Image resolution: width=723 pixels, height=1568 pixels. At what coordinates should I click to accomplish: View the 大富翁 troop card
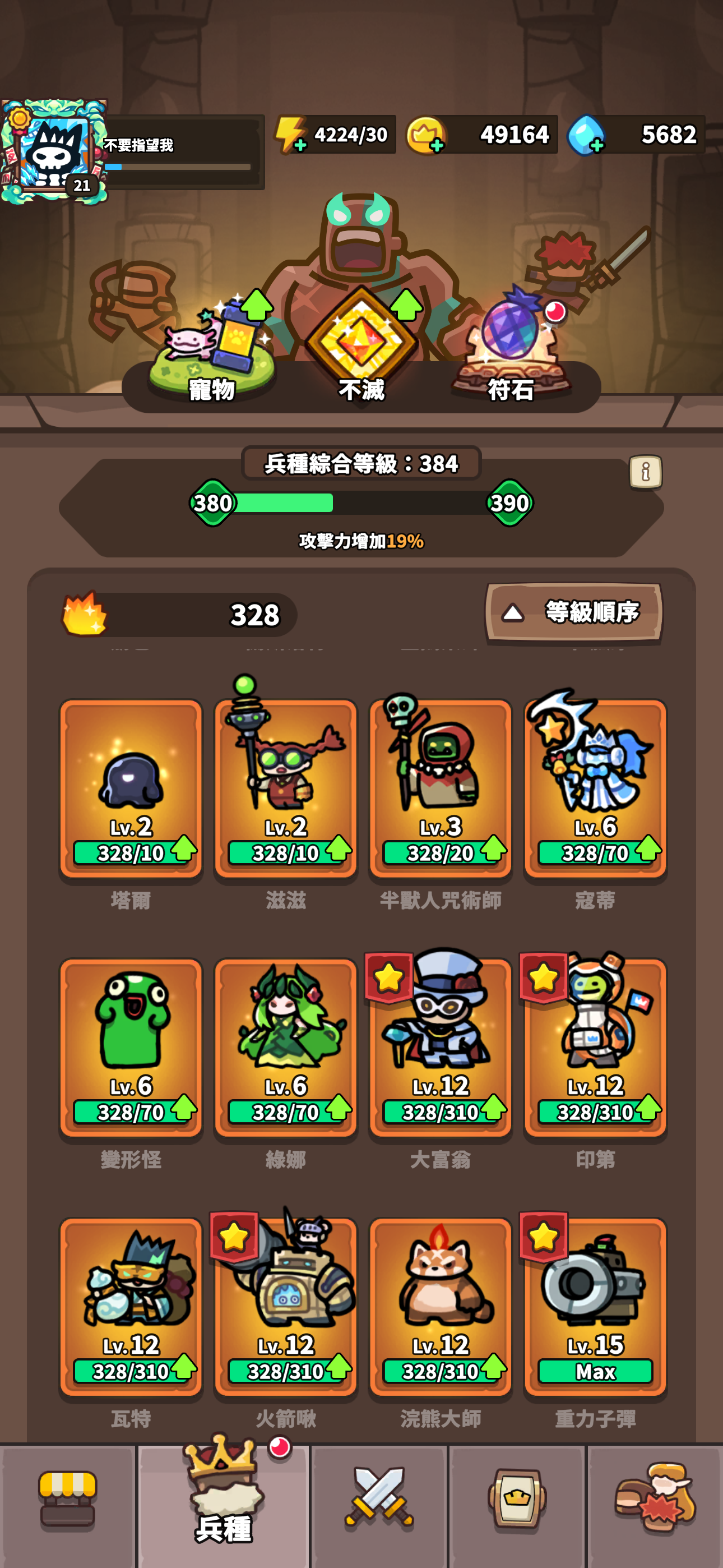click(x=440, y=1047)
